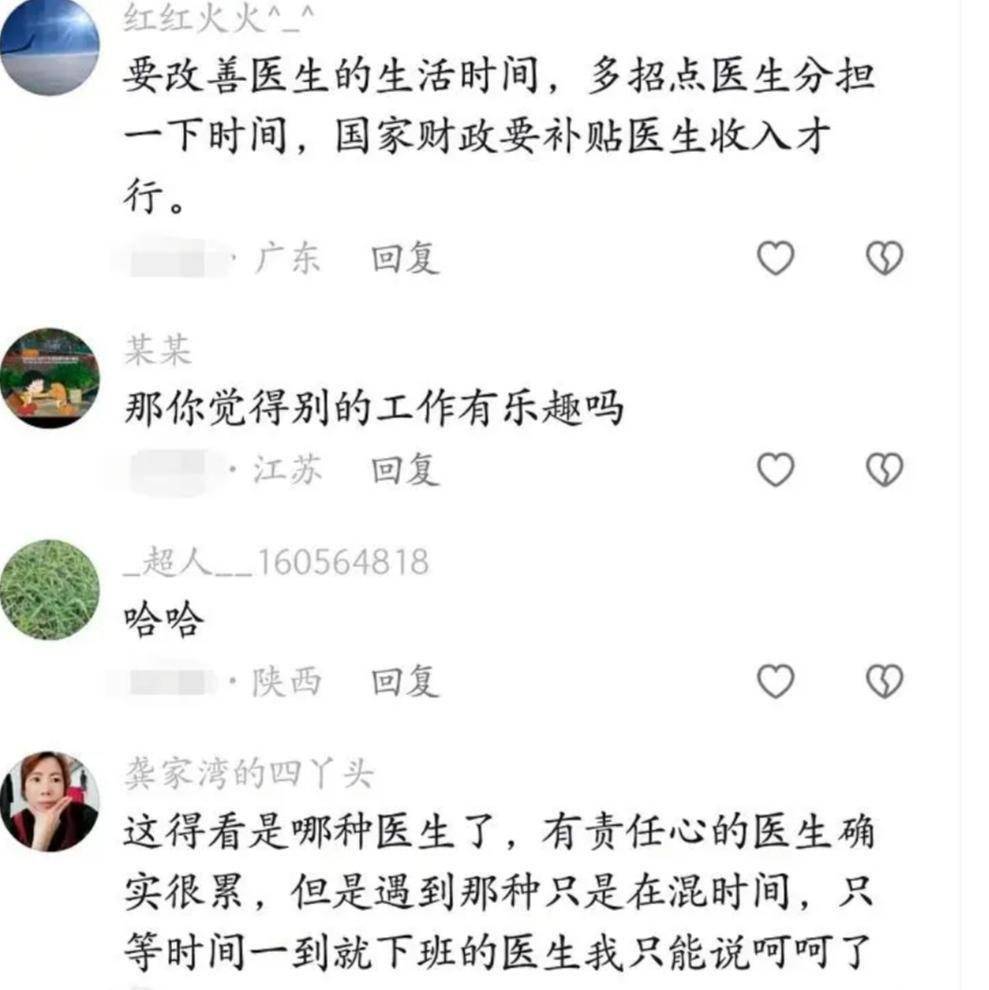Open 某某's profile avatar
The height and width of the screenshot is (990, 989).
click(x=49, y=378)
